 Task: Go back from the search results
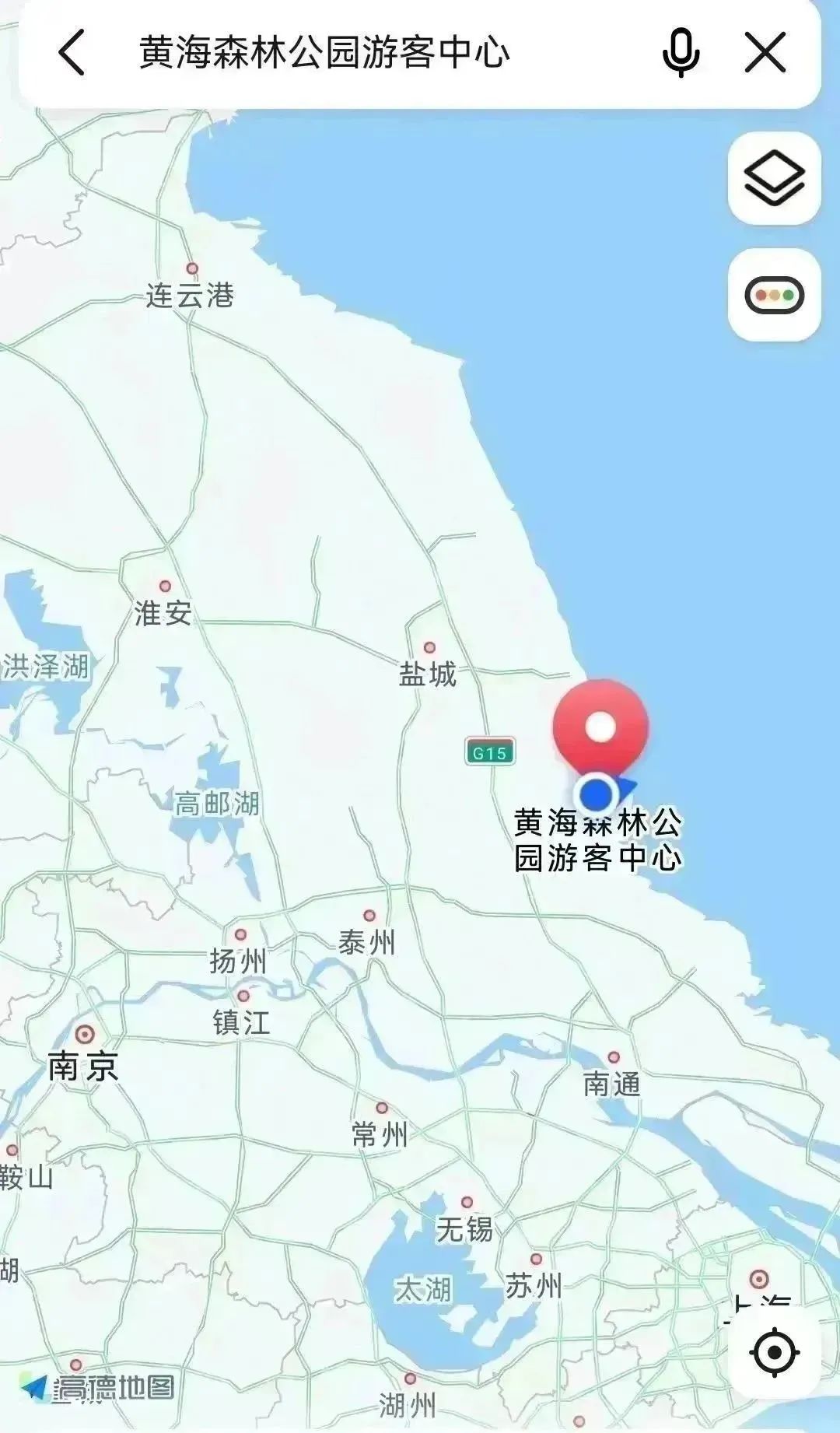click(72, 53)
